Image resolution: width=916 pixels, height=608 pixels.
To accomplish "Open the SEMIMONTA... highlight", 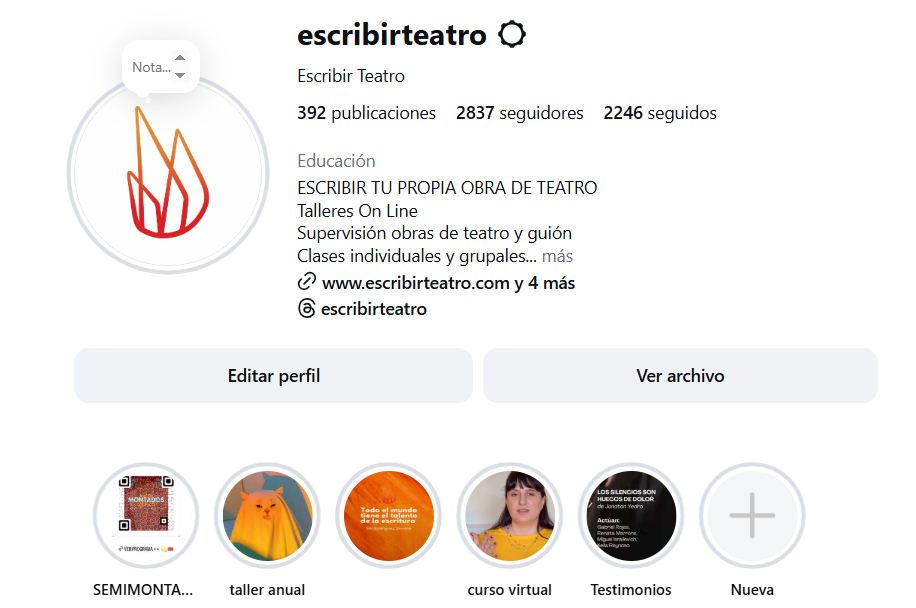I will [x=145, y=516].
